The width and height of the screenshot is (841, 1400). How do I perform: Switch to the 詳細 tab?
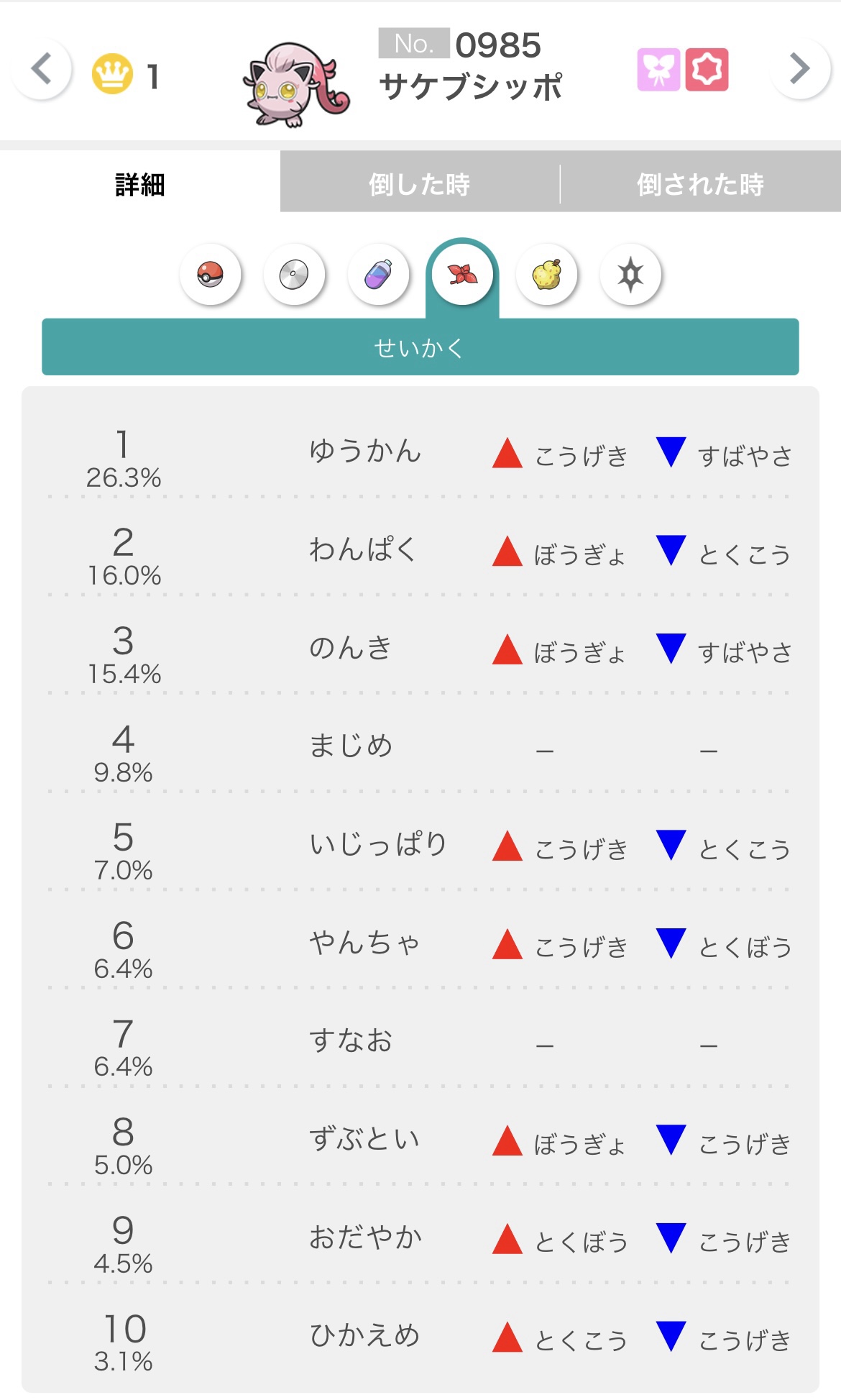[x=140, y=184]
